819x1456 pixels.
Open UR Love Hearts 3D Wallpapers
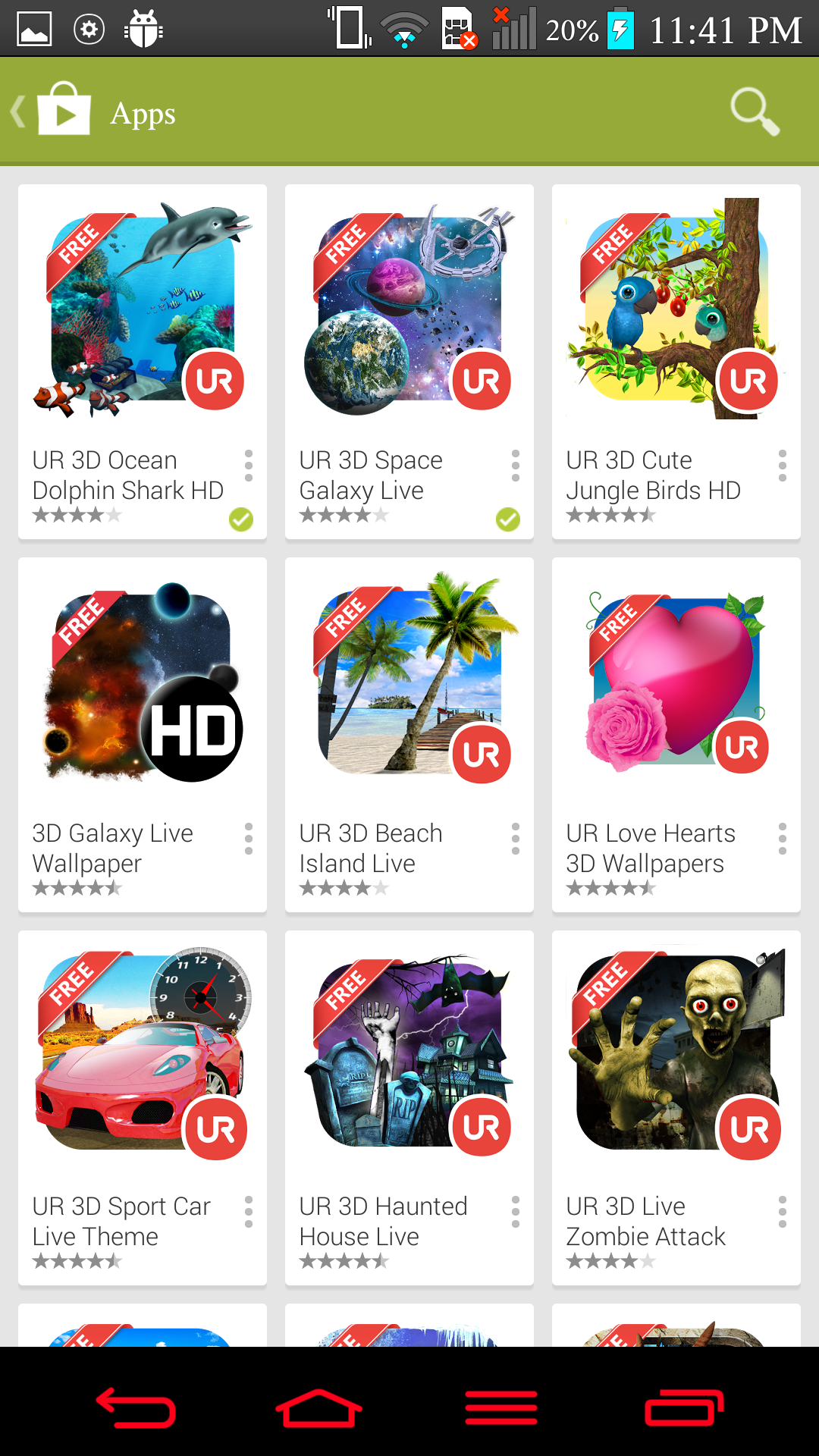tap(676, 735)
